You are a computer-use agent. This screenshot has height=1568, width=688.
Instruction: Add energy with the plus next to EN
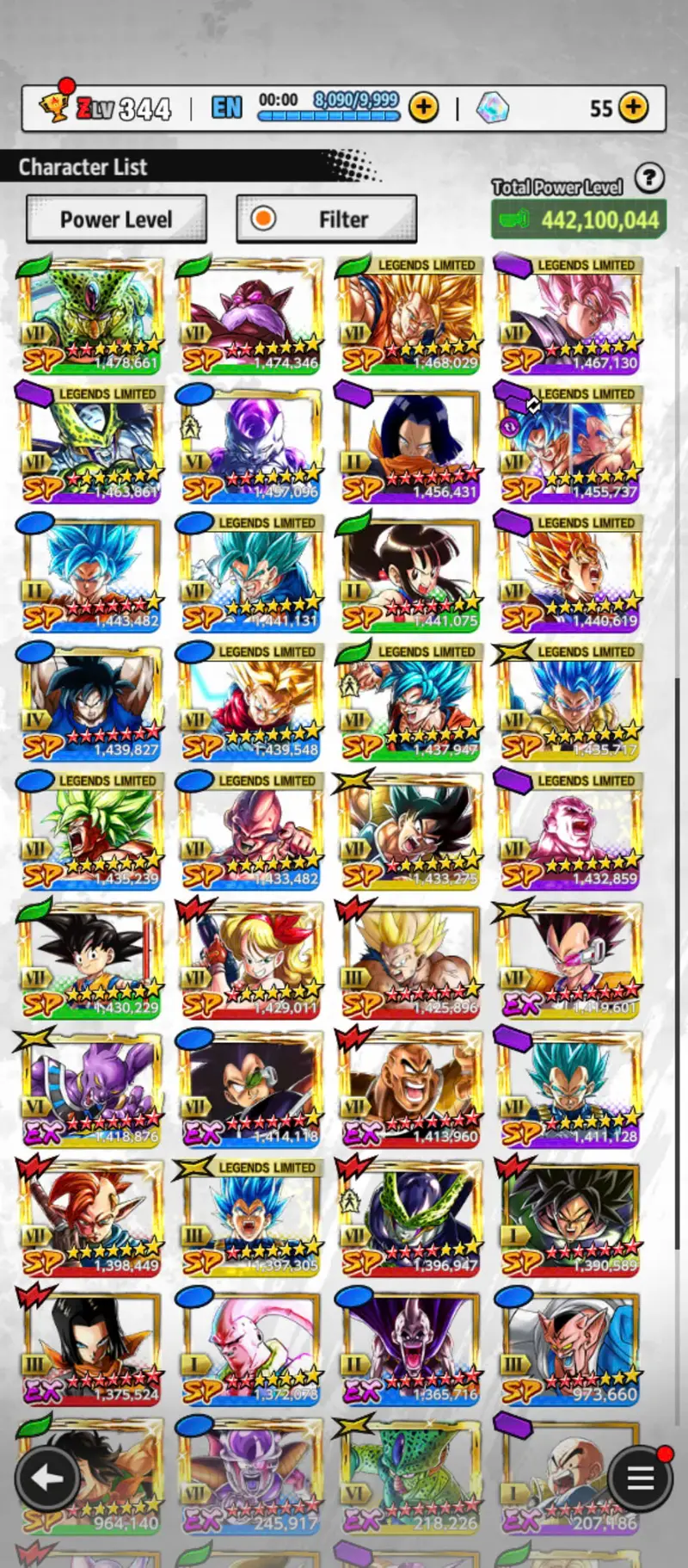click(423, 108)
